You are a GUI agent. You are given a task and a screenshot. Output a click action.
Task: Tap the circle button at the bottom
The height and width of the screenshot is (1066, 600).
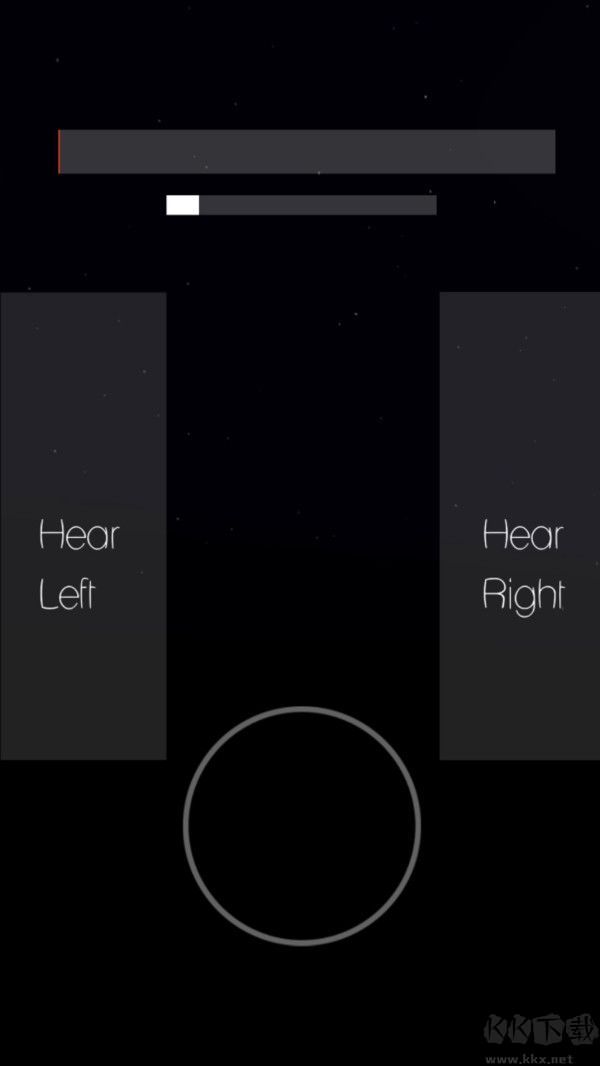click(x=301, y=825)
